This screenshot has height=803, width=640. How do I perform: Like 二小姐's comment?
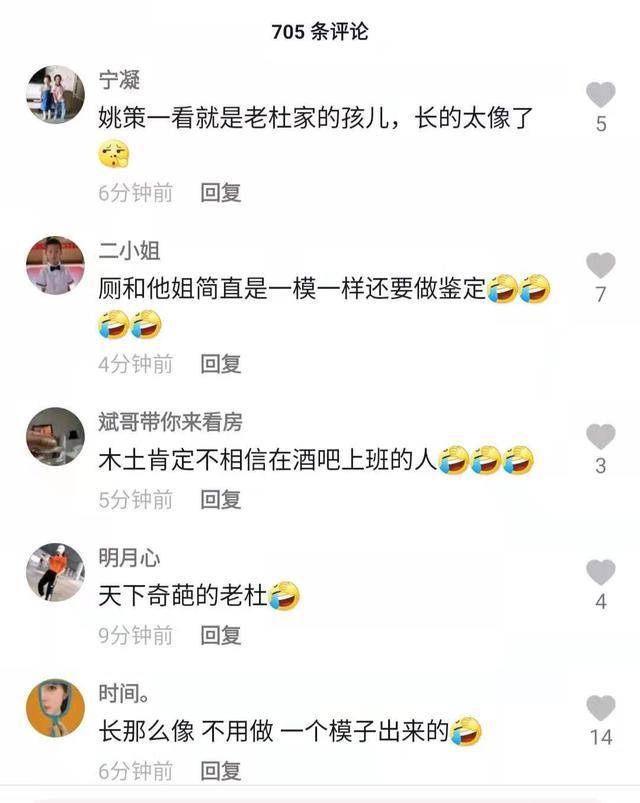(600, 265)
